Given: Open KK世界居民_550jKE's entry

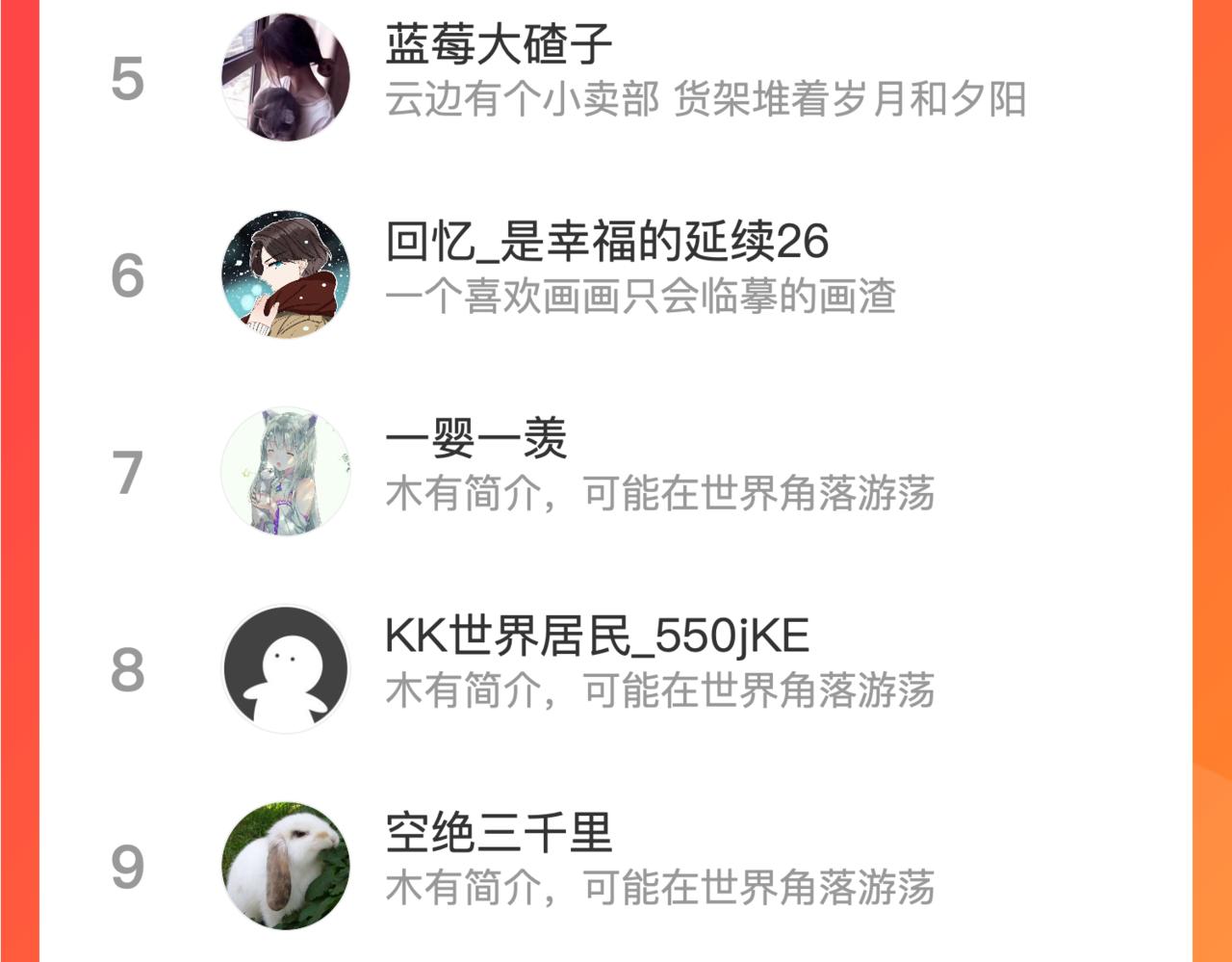Looking at the screenshot, I should pyautogui.click(x=616, y=669).
